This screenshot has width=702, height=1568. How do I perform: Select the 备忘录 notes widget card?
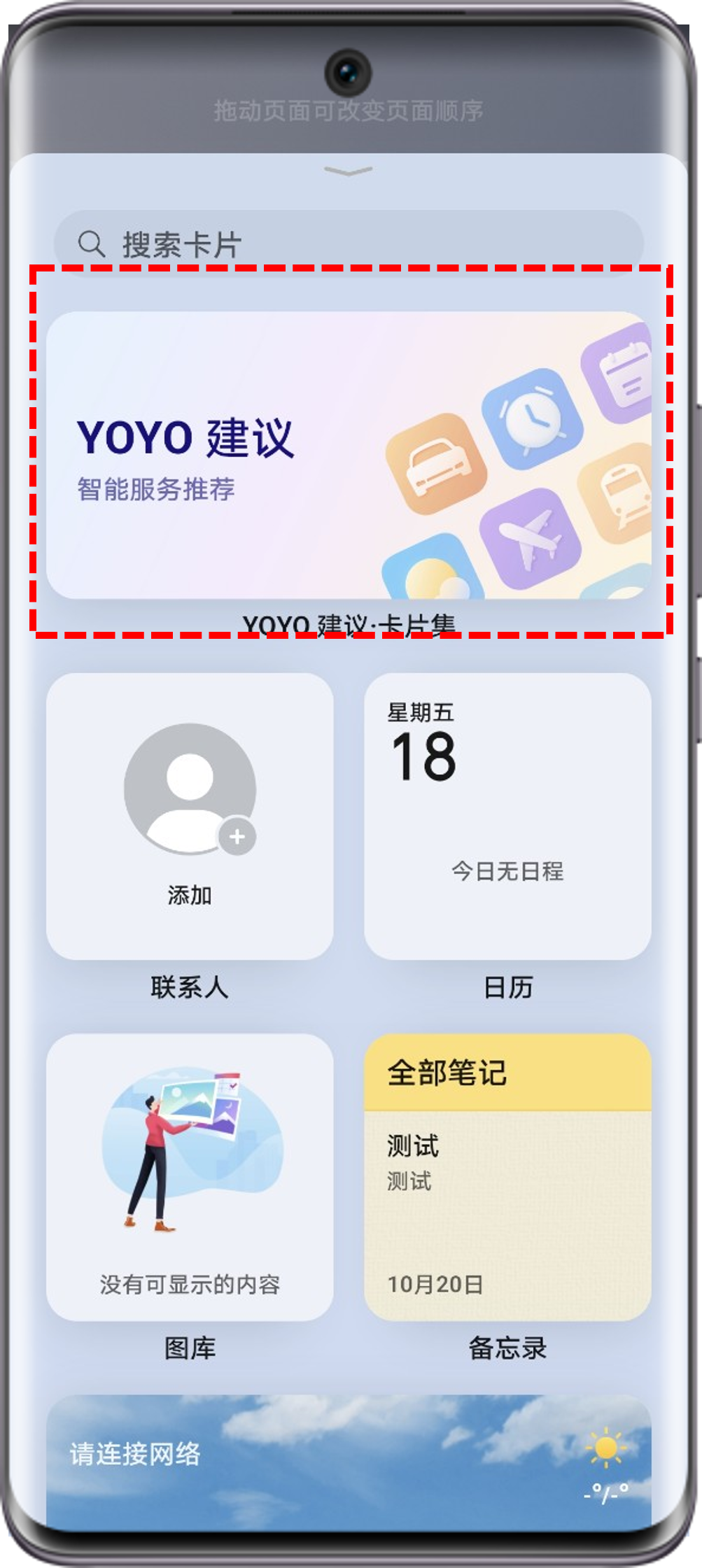point(507,1177)
